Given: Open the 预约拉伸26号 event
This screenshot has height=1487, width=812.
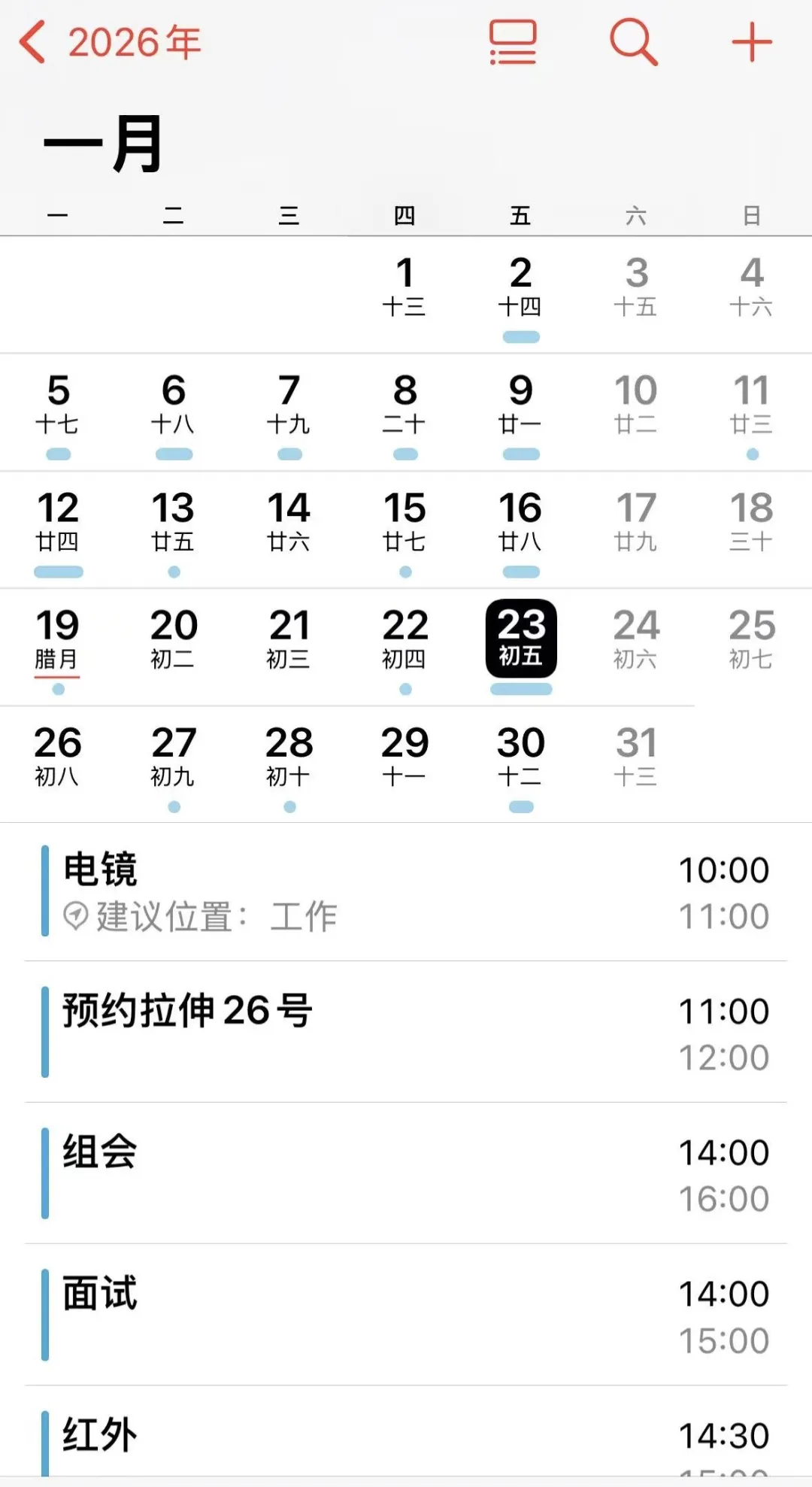Looking at the screenshot, I should [406, 1032].
